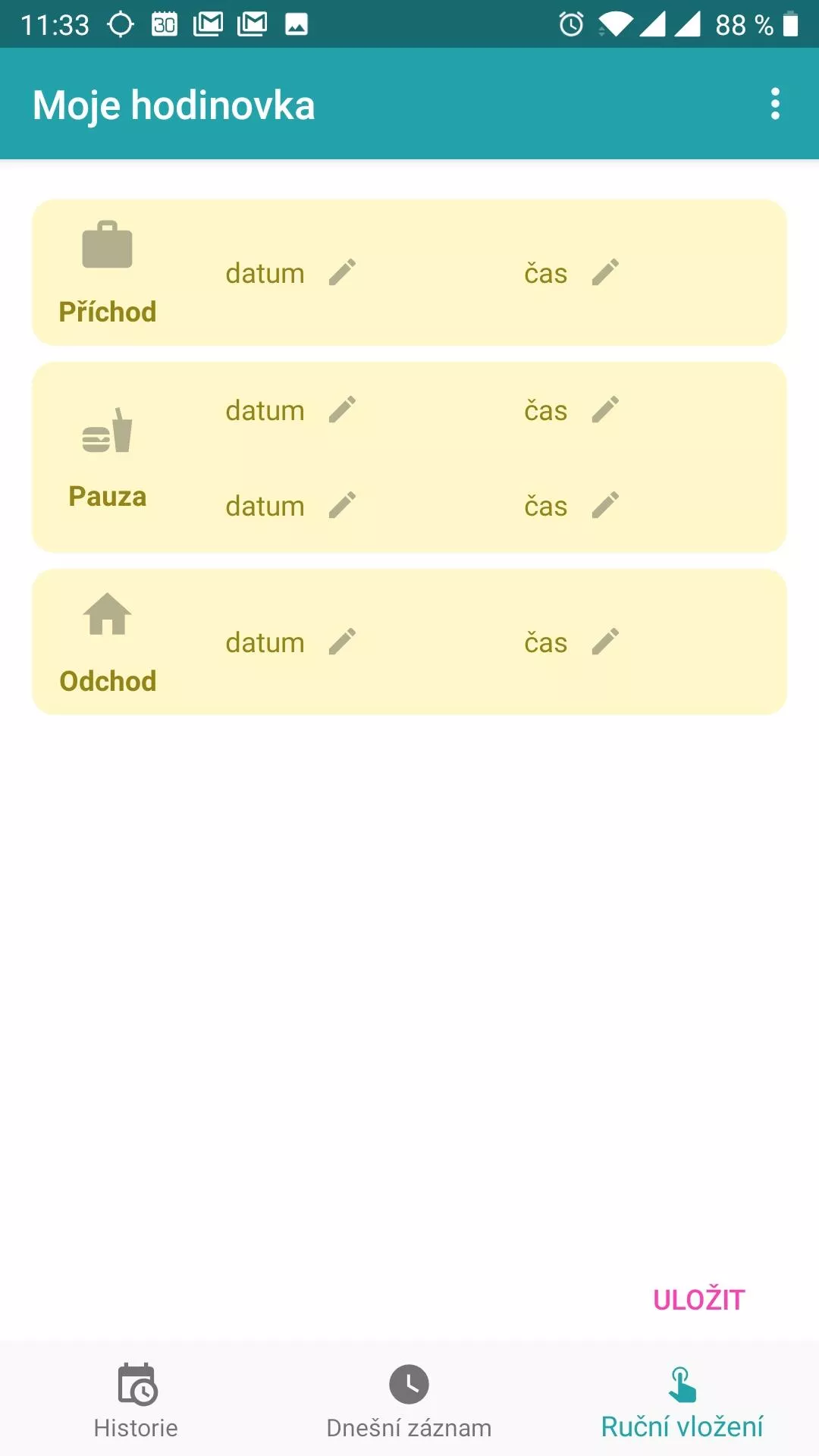
Task: Tap ULOŽIT to save the entry
Action: pos(698,1300)
